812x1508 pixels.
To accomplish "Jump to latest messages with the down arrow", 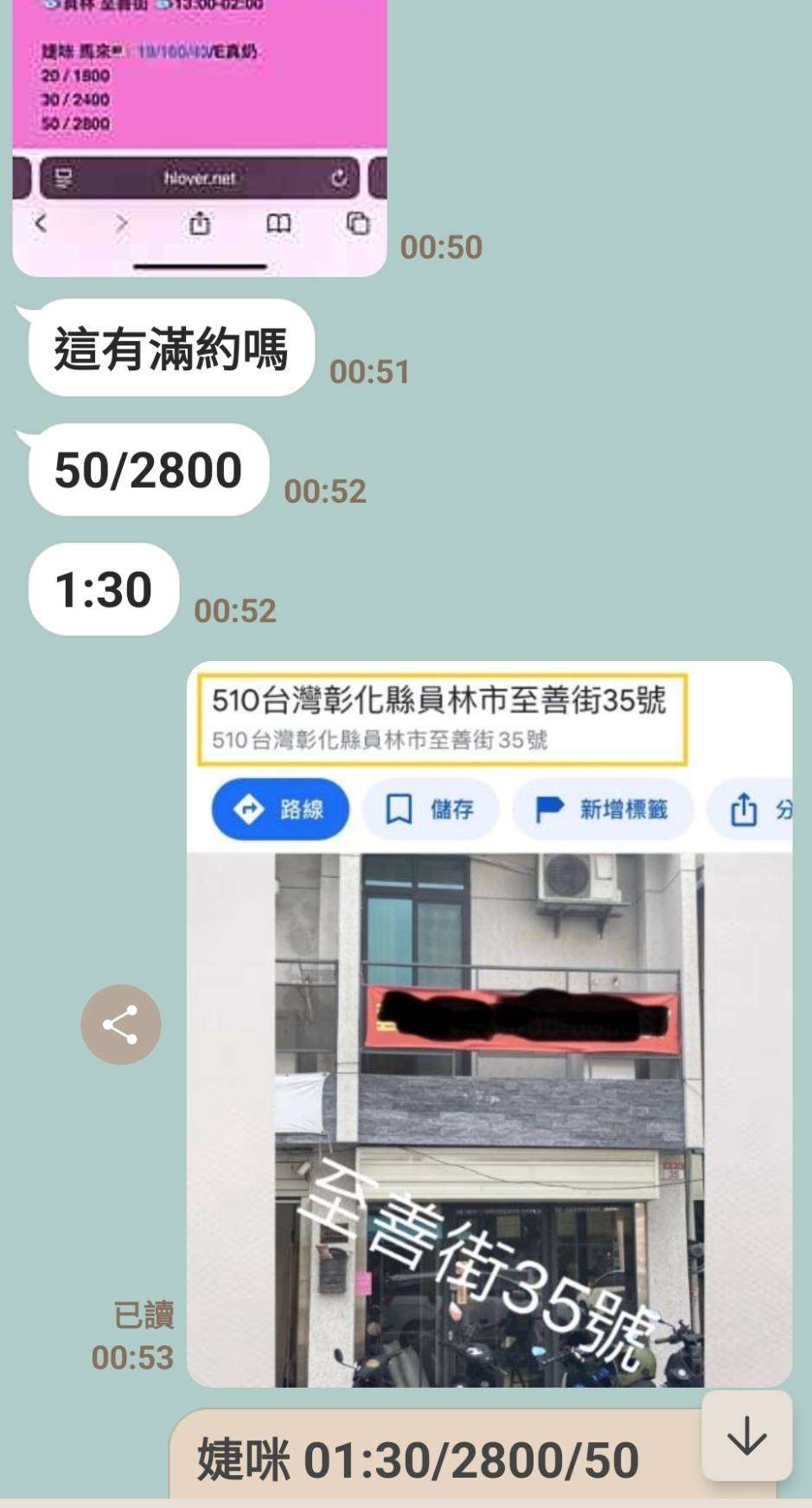I will click(746, 1437).
